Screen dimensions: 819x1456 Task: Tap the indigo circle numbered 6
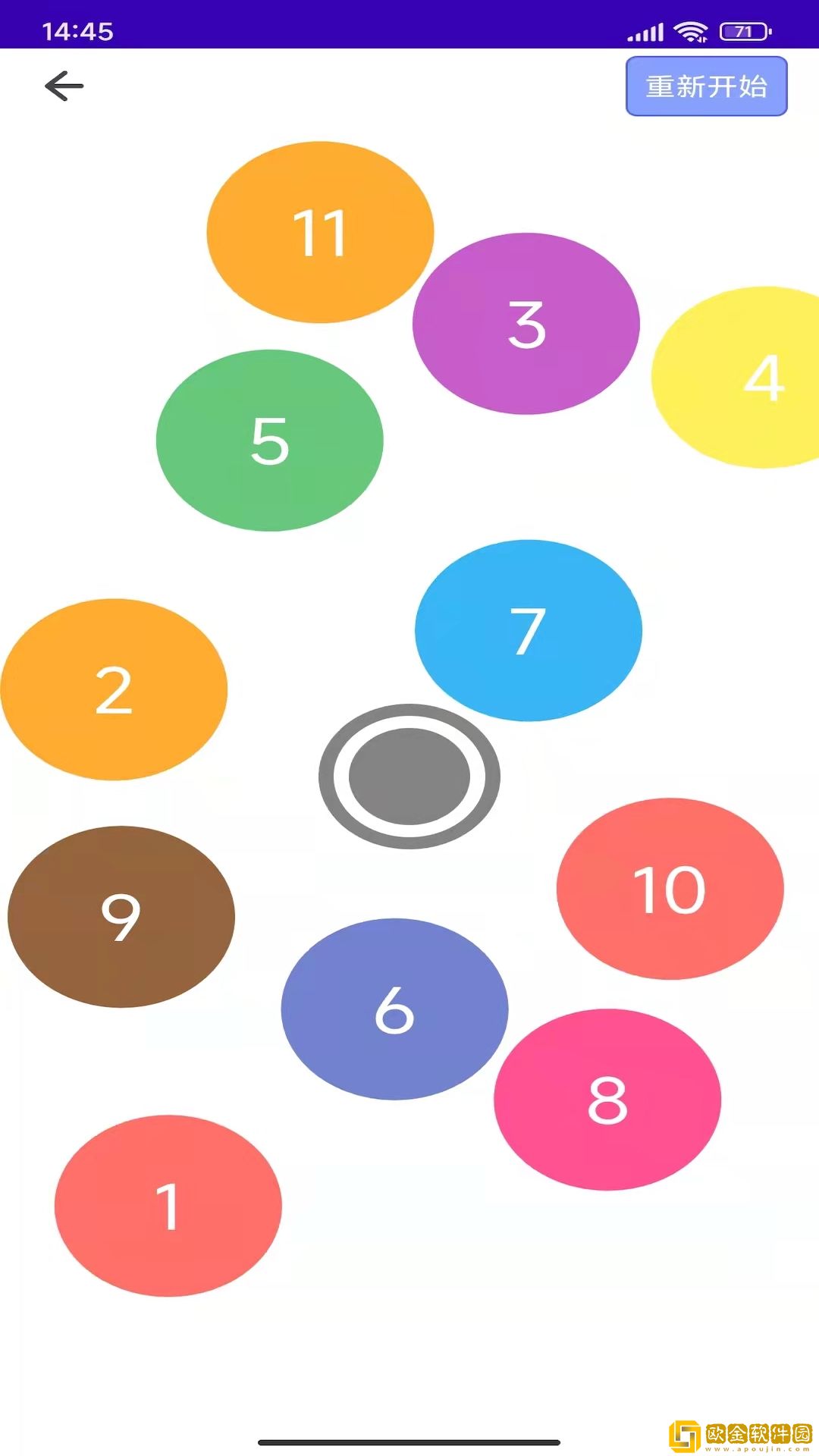click(x=394, y=1009)
